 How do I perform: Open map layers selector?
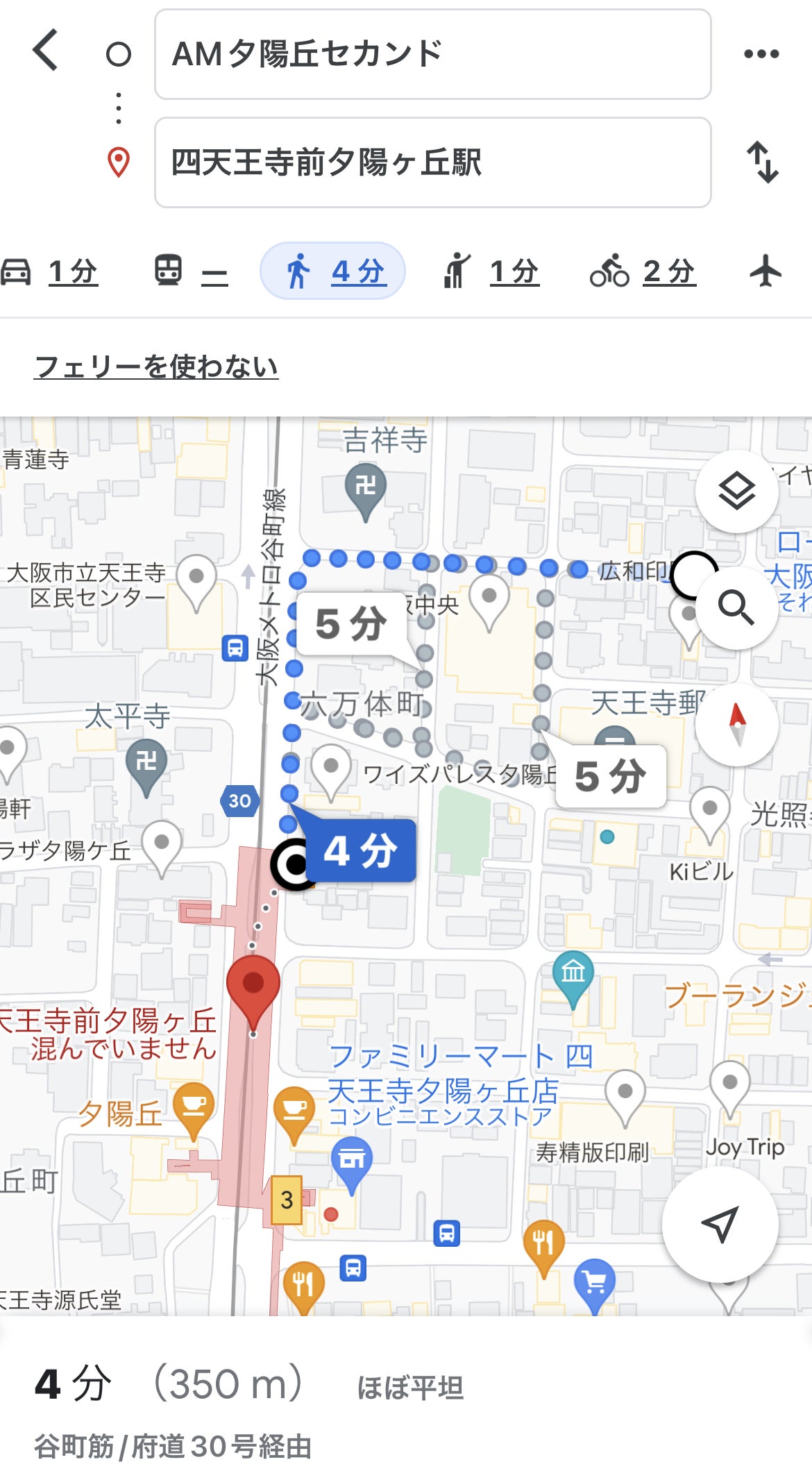tap(736, 491)
